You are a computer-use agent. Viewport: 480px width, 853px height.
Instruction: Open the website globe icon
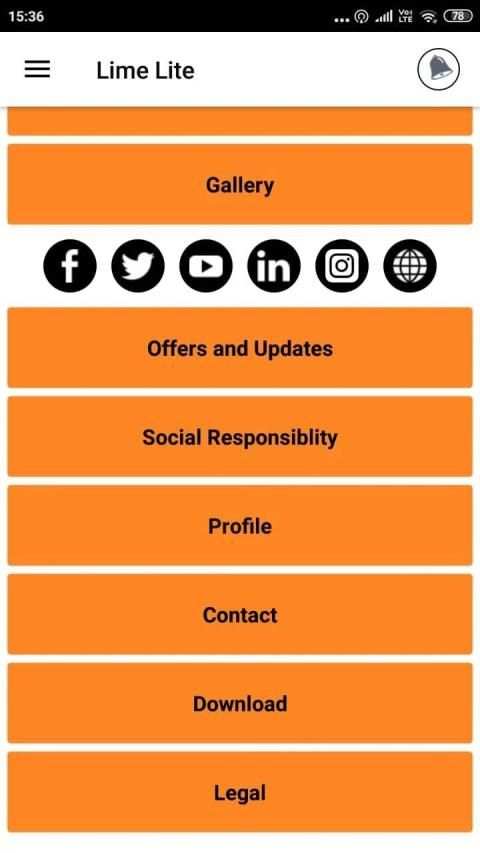click(x=410, y=266)
